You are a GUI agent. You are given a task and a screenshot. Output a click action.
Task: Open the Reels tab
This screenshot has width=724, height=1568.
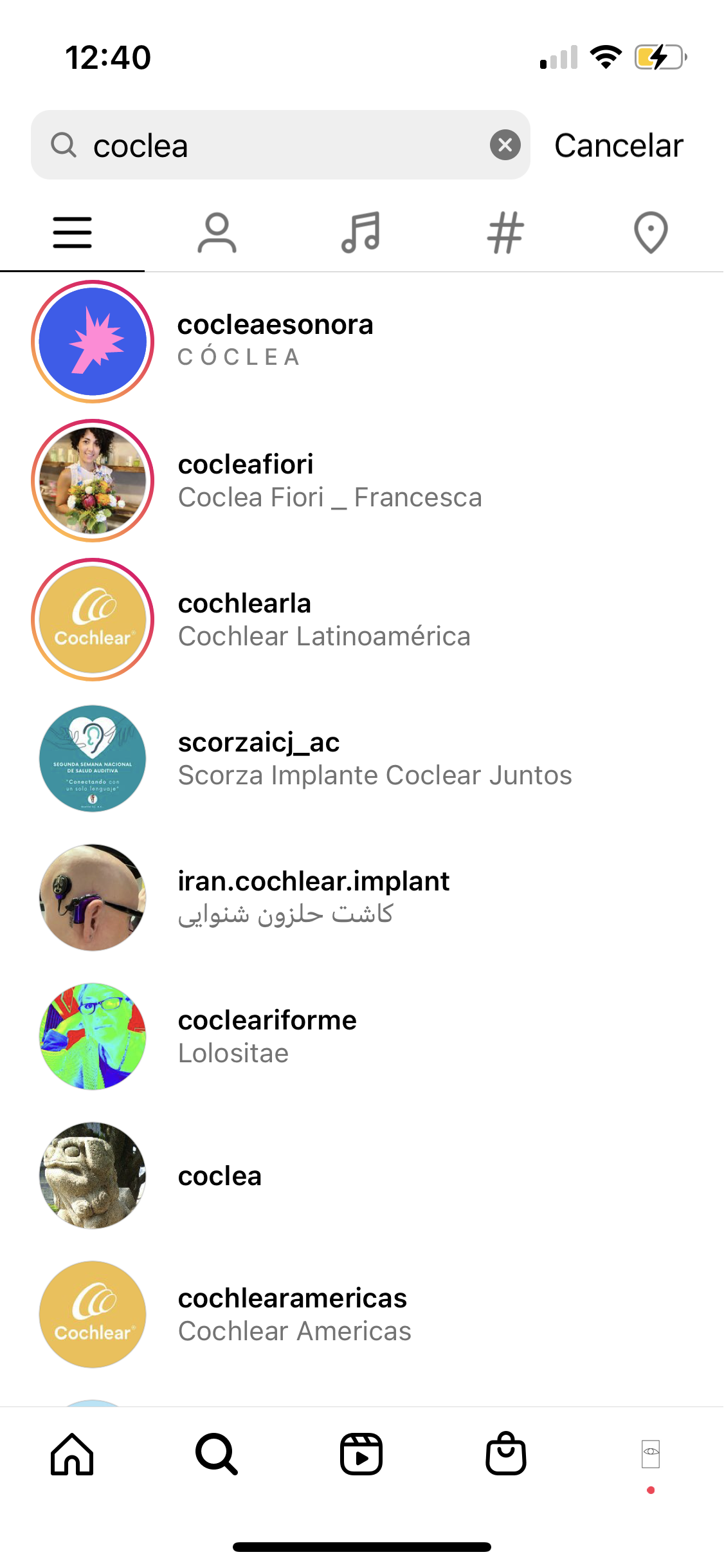(361, 1454)
